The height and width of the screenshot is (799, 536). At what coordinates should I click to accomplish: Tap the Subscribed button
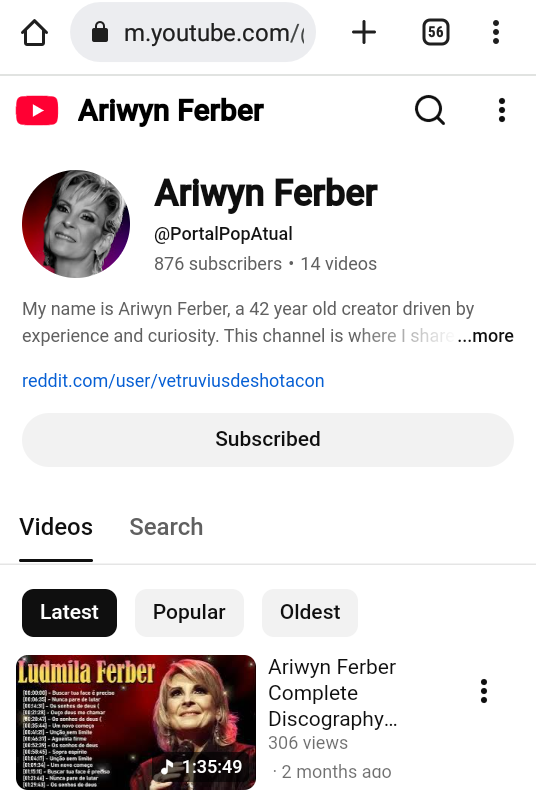coord(268,439)
